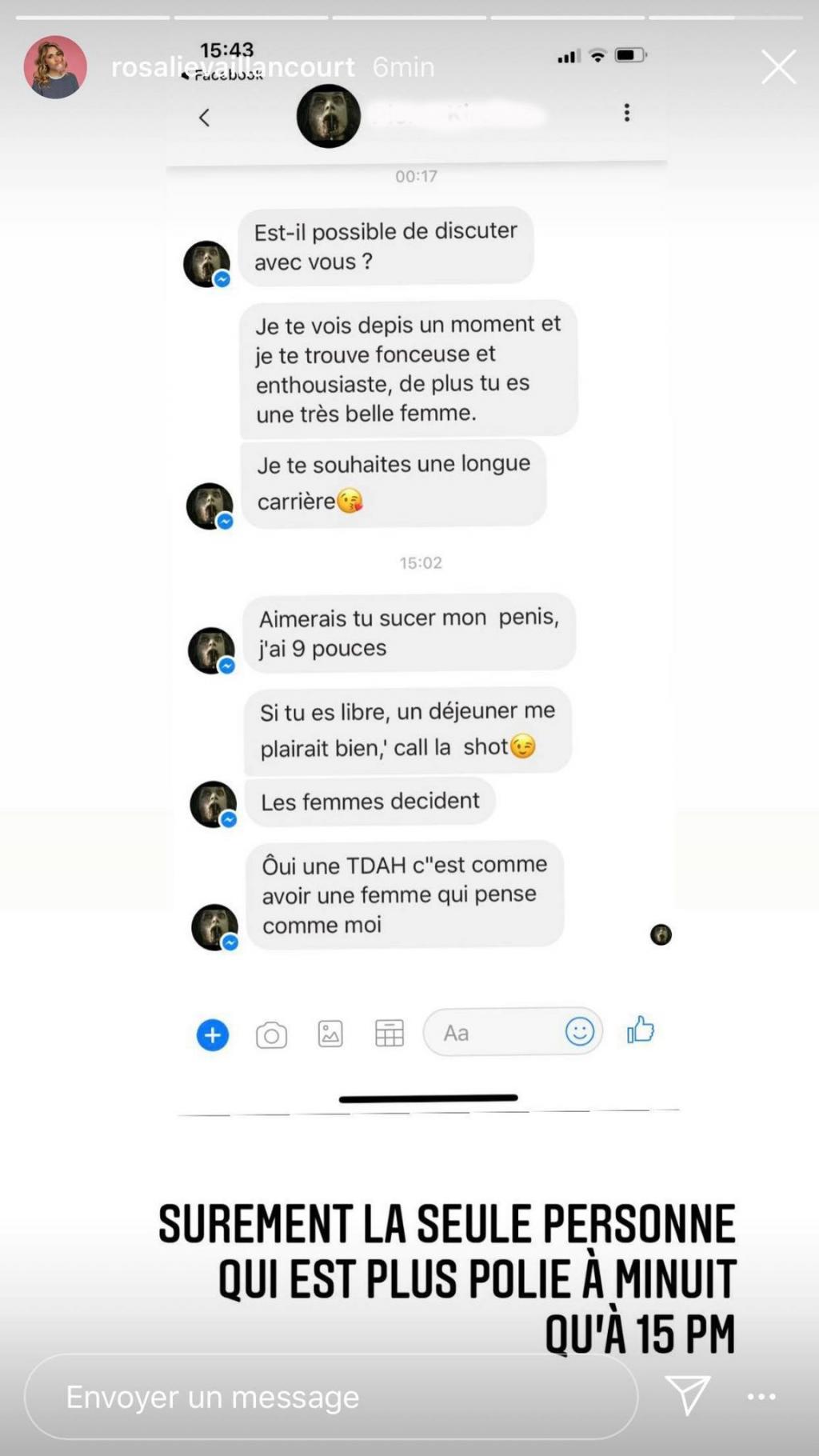Open rosalievaillancourt's profile picture
Viewport: 819px width, 1456px height.
(x=55, y=67)
